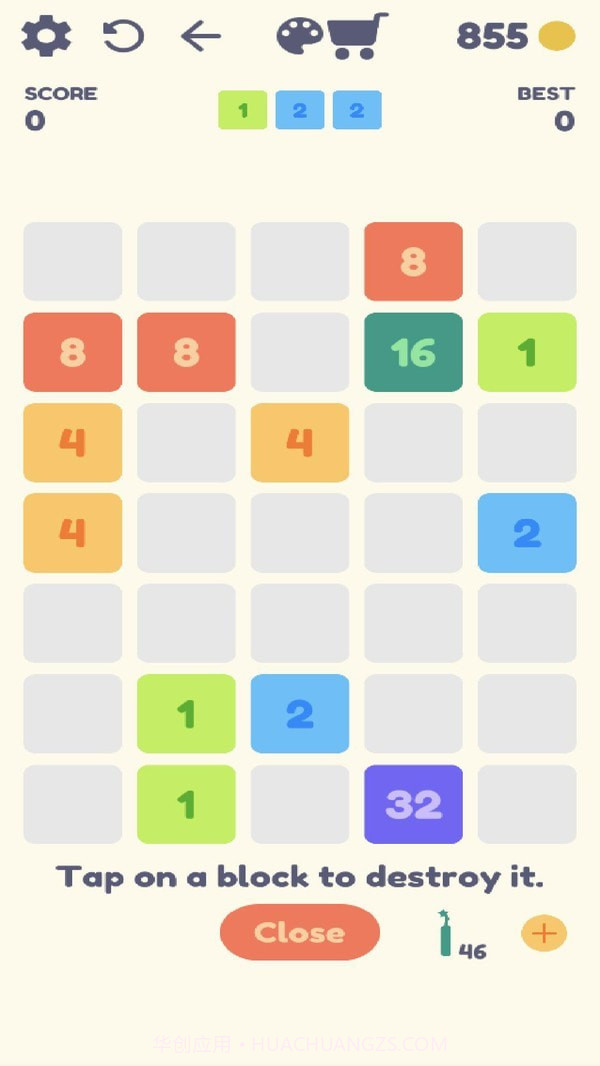Open the color palette themes
The width and height of the screenshot is (600, 1066).
click(x=299, y=37)
